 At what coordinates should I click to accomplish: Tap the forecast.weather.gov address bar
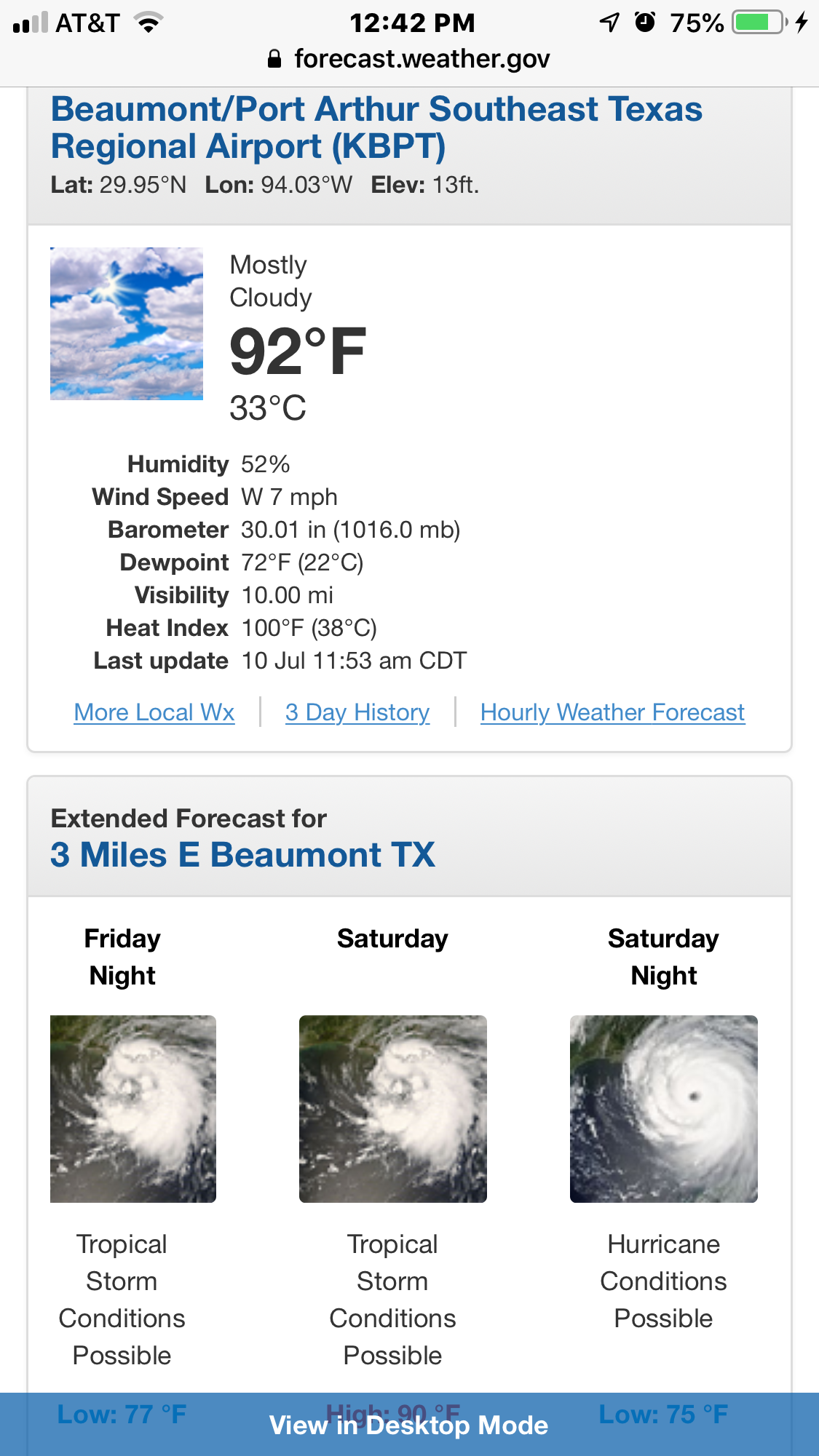click(409, 59)
